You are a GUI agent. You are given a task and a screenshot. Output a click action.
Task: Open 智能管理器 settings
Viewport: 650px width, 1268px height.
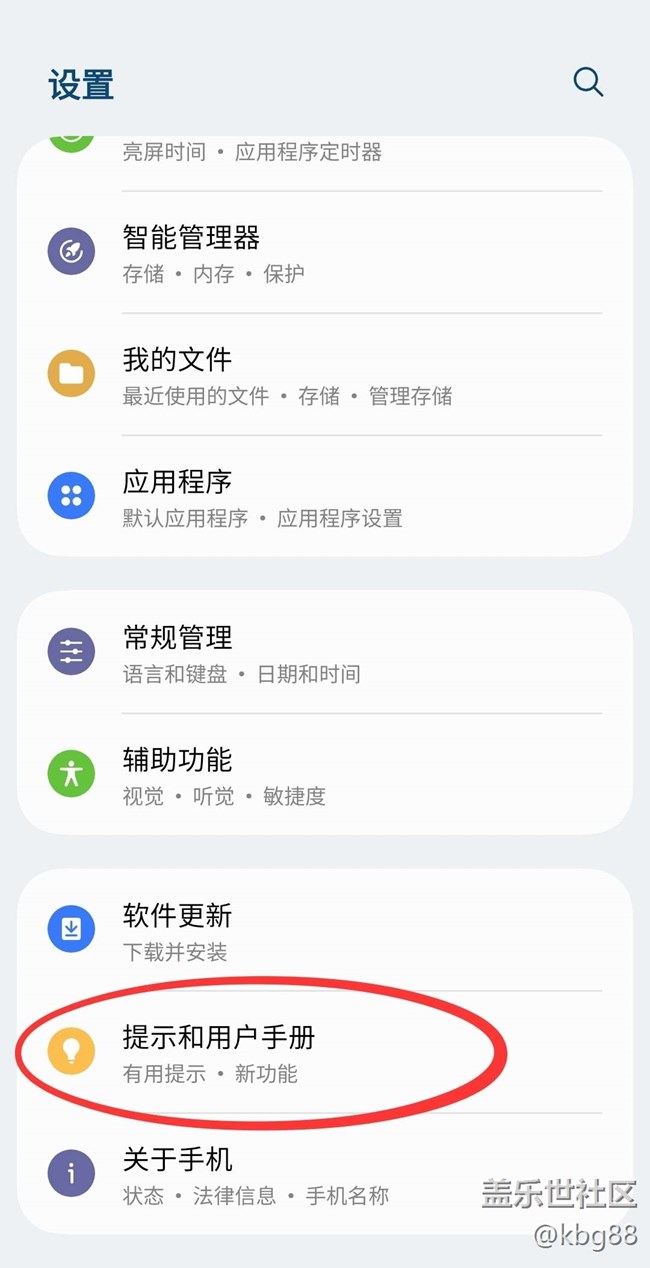(325, 252)
